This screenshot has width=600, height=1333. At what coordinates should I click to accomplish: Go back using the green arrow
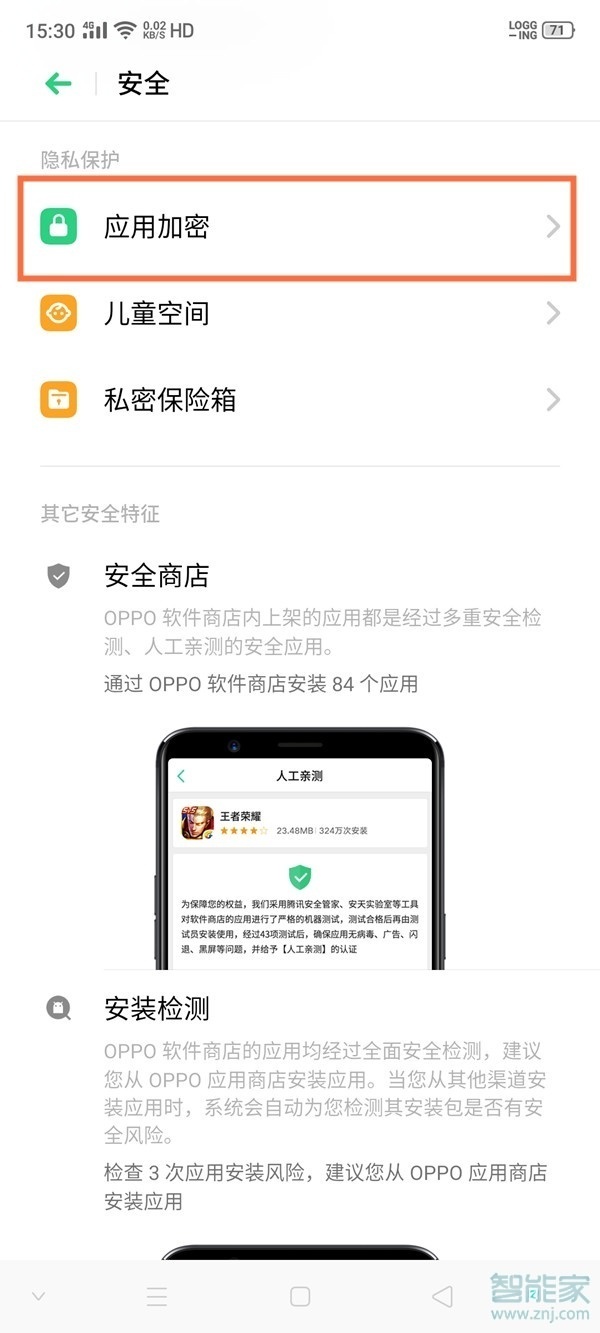59,84
